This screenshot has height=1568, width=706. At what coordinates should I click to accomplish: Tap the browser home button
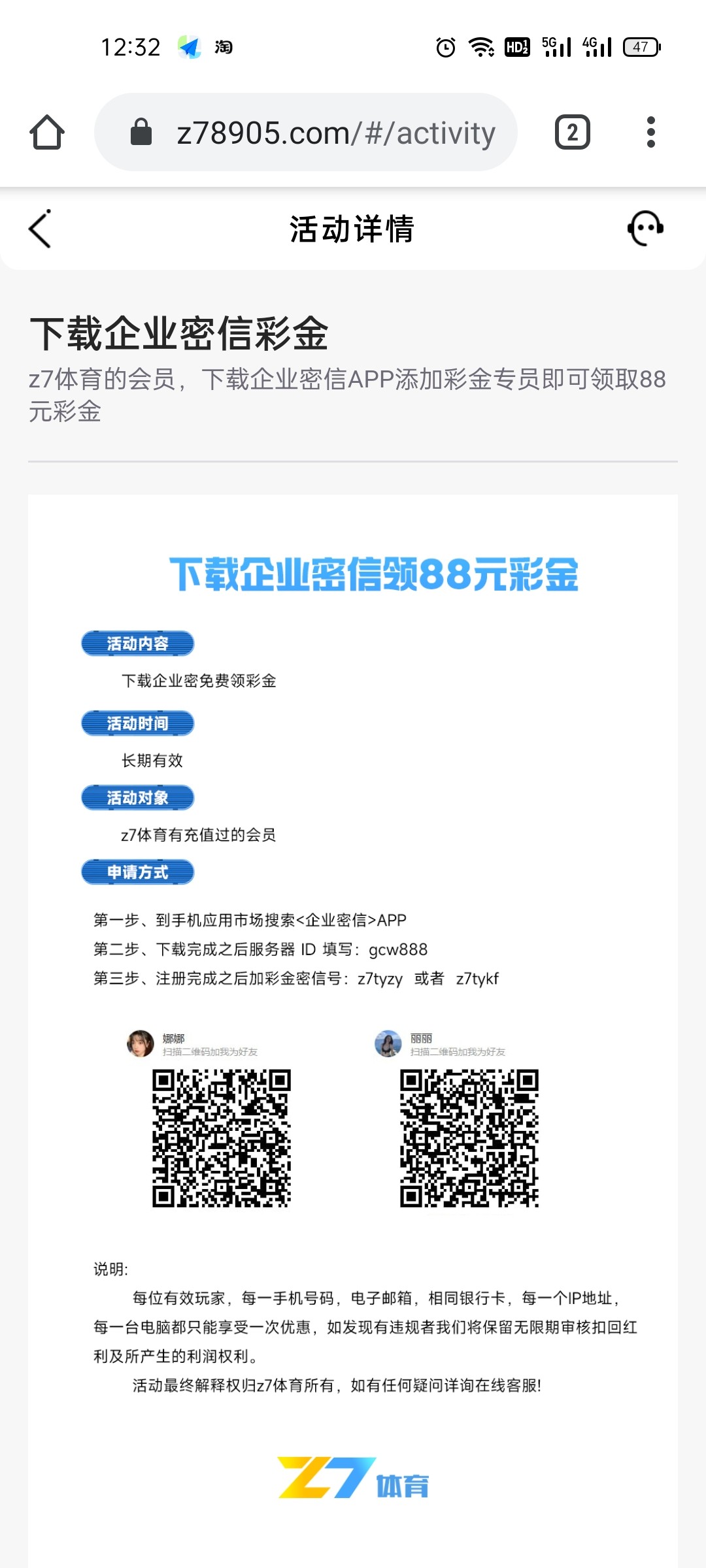coord(47,133)
